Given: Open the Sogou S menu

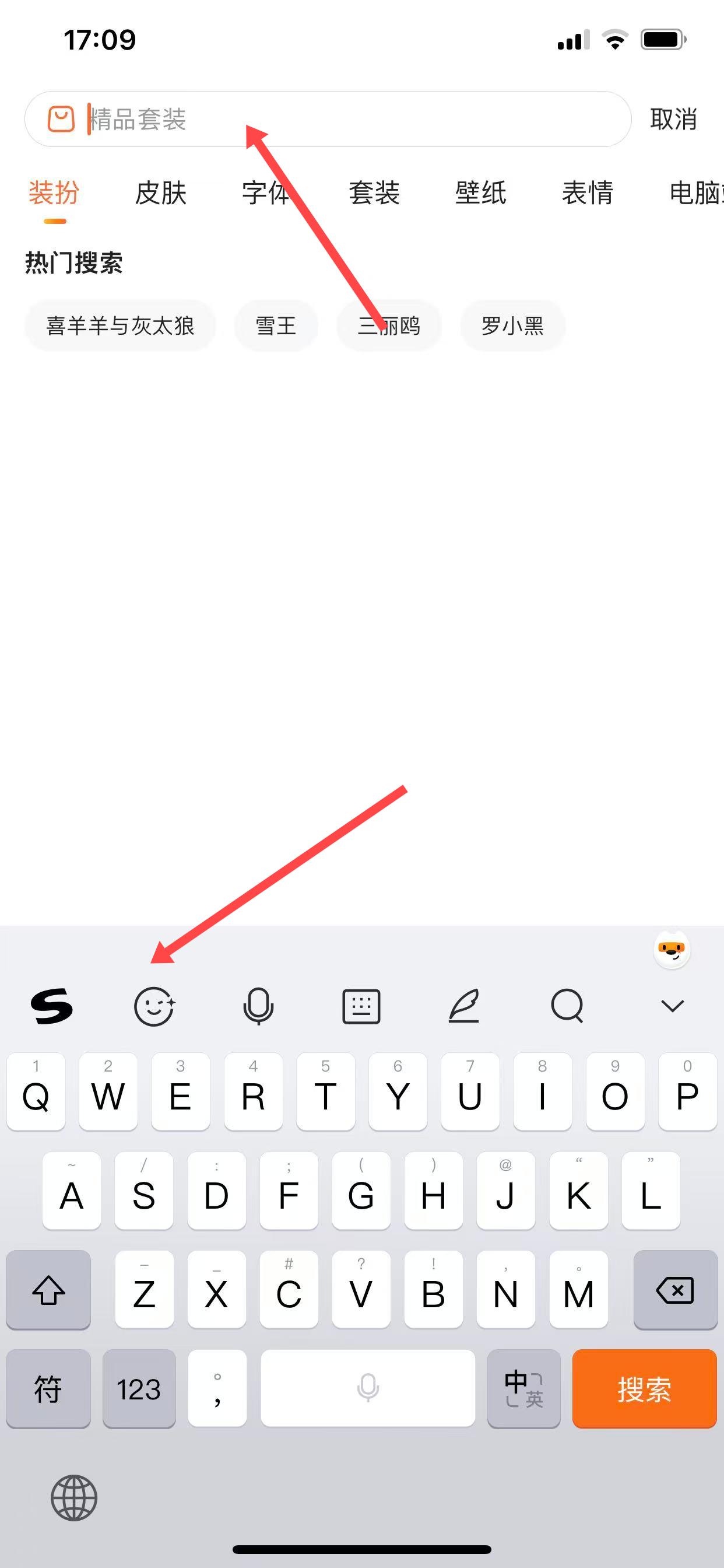Looking at the screenshot, I should [x=52, y=1006].
